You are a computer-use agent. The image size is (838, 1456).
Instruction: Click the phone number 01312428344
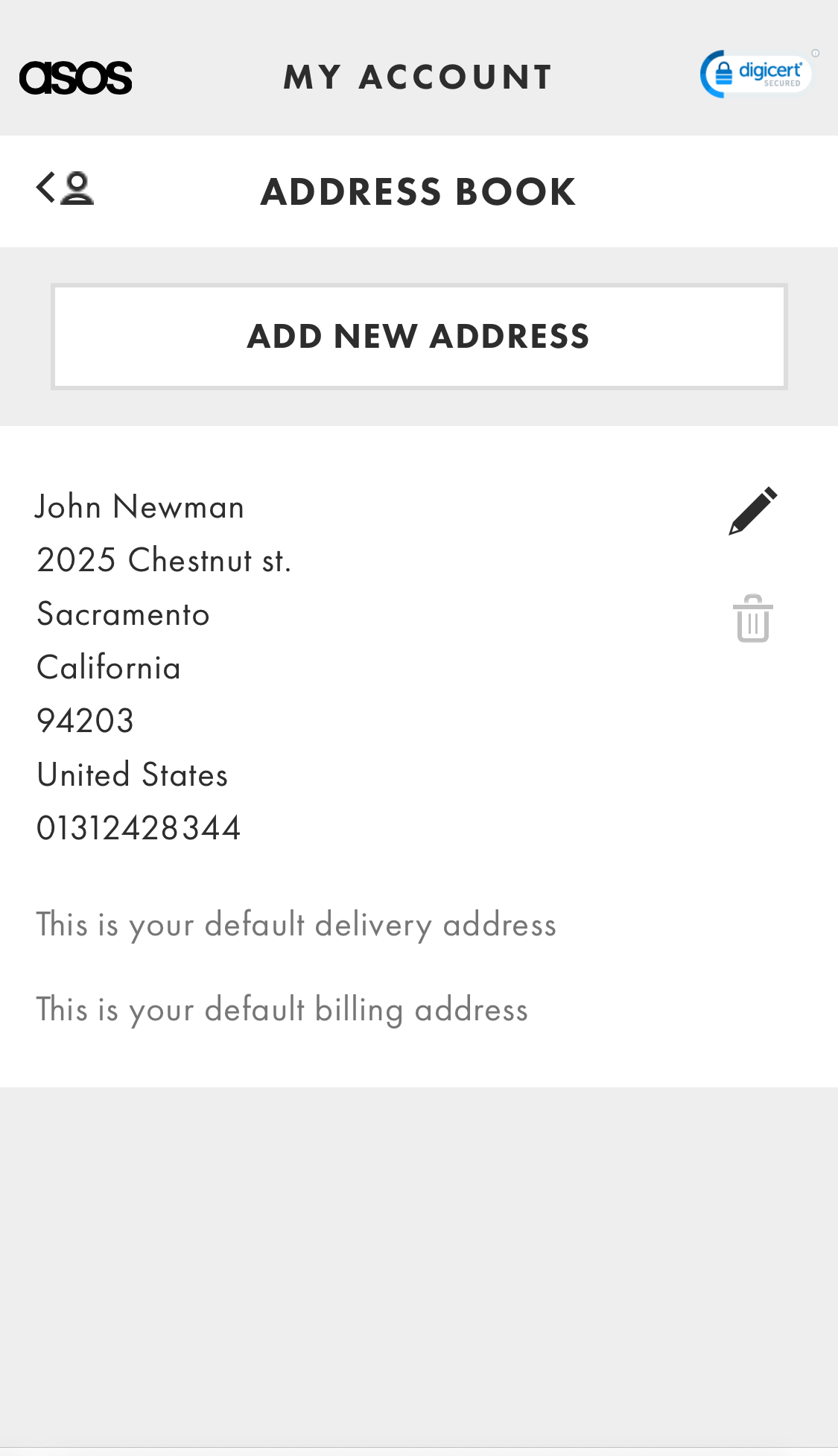(138, 827)
